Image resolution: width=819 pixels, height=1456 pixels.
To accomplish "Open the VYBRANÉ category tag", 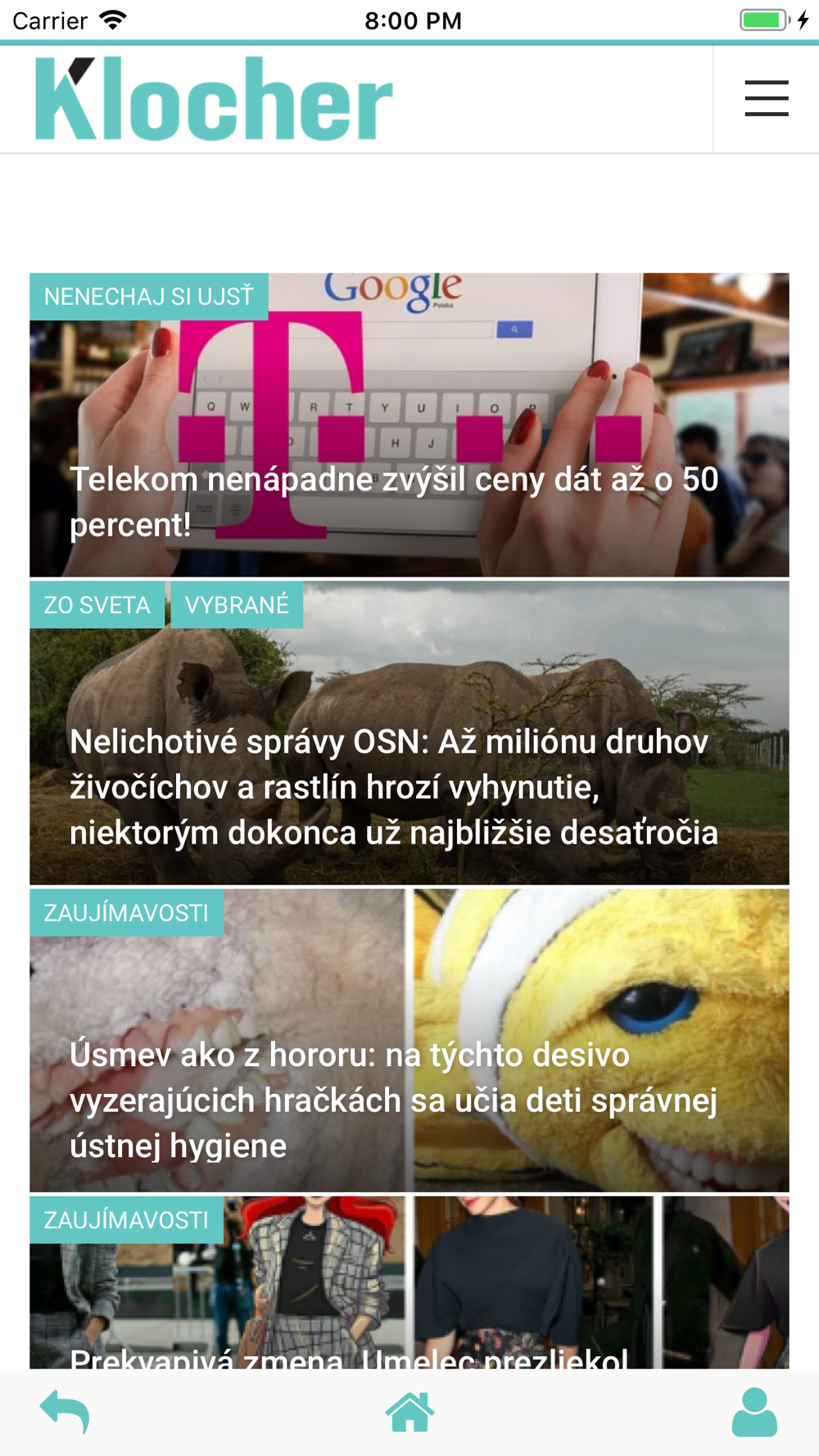I will tap(237, 605).
